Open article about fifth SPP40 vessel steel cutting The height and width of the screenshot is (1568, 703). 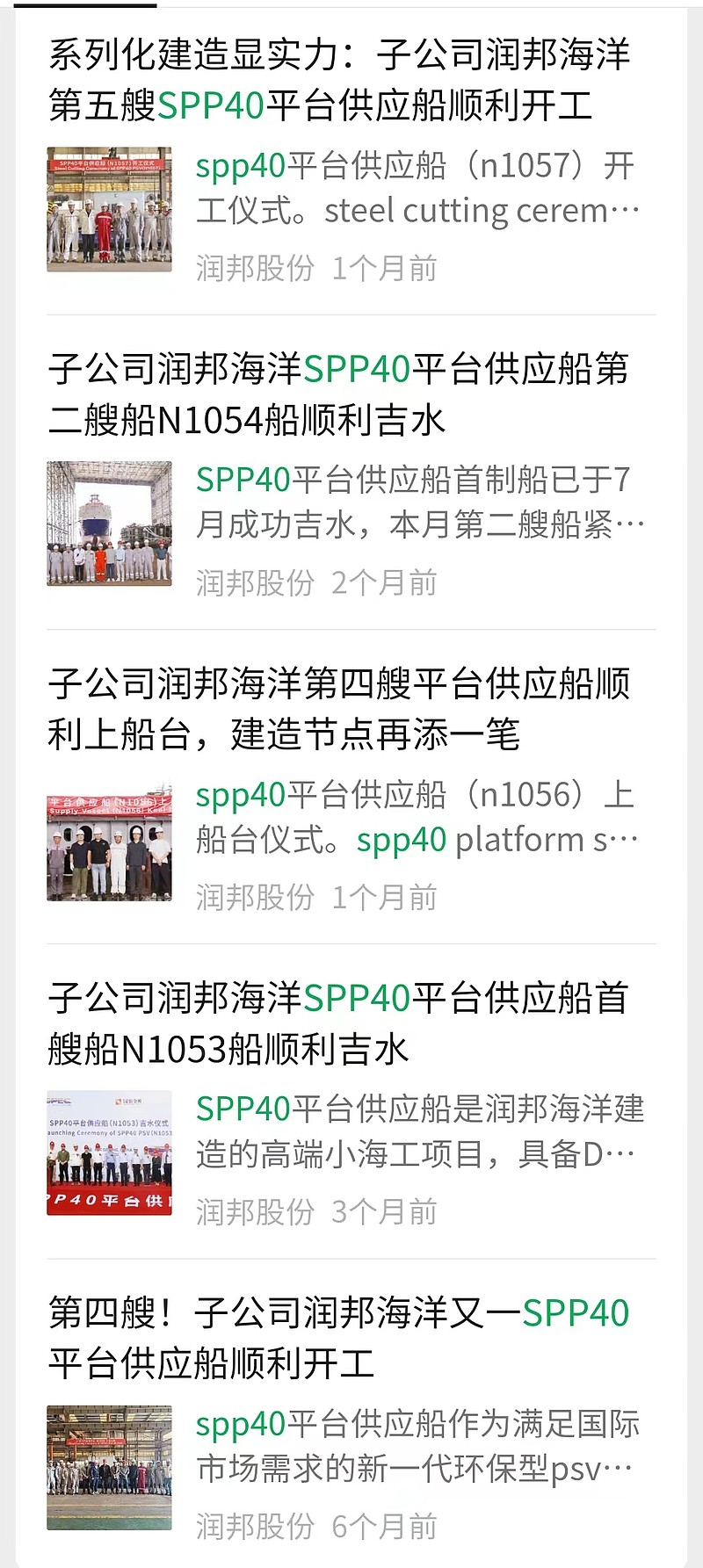point(338,80)
